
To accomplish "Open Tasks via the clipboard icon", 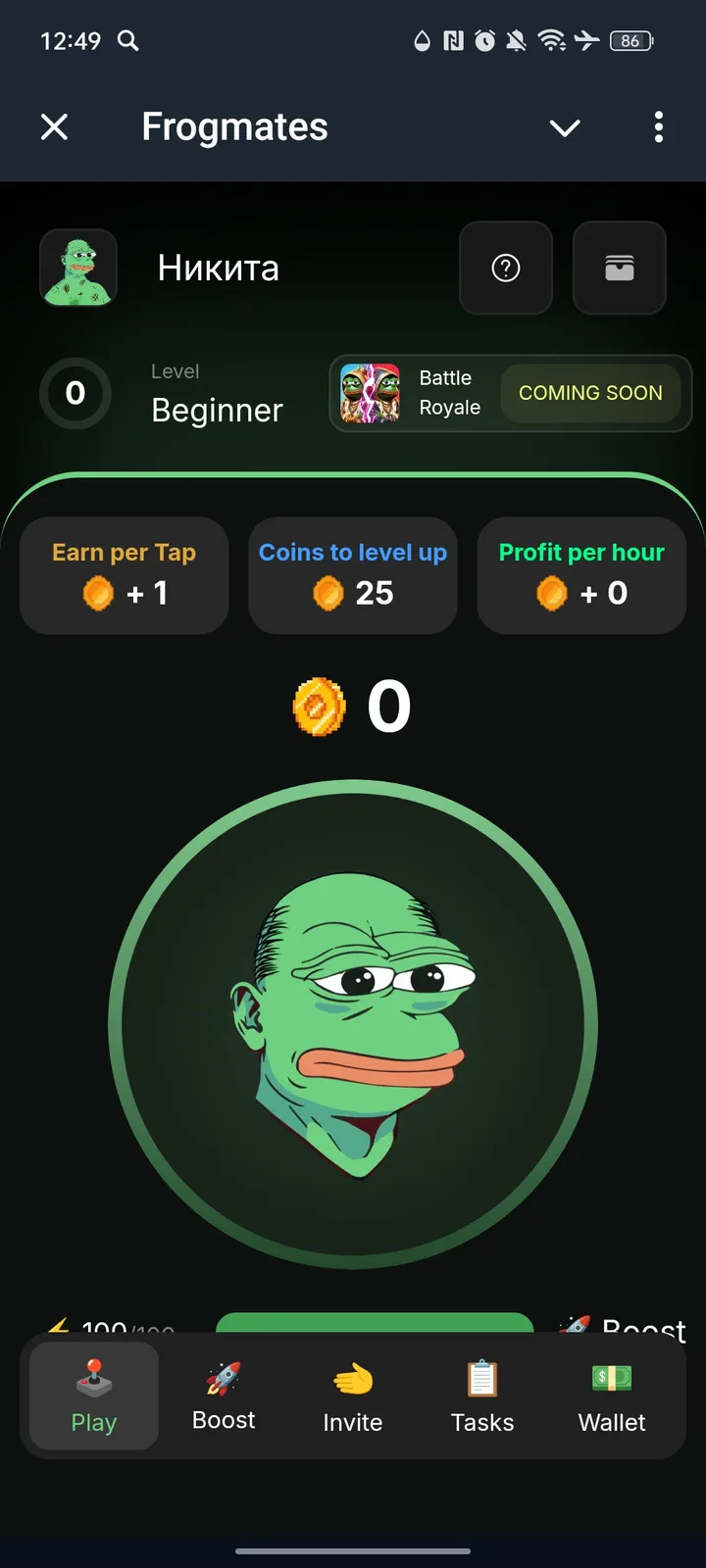I will [481, 1376].
